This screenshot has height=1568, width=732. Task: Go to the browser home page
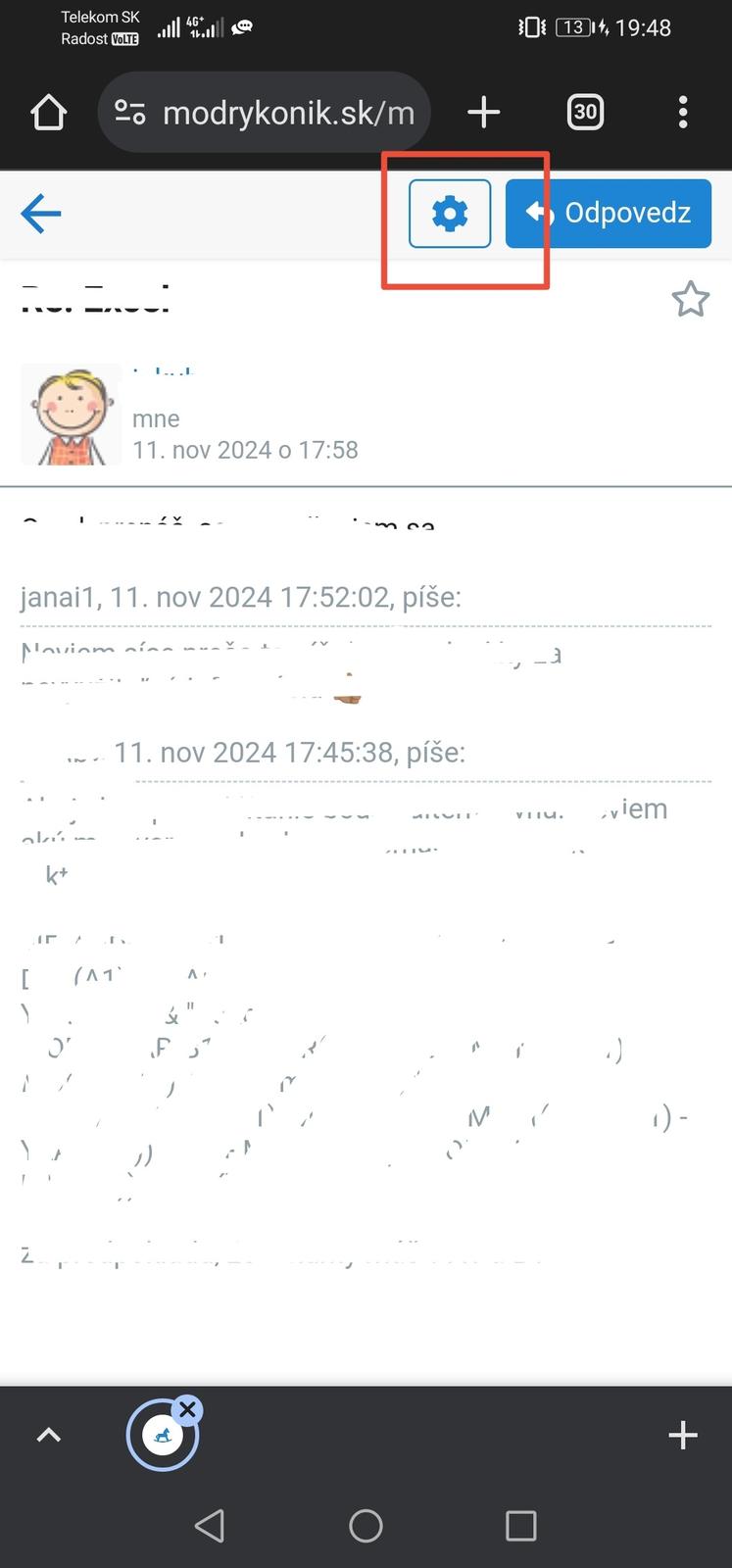pos(48,113)
